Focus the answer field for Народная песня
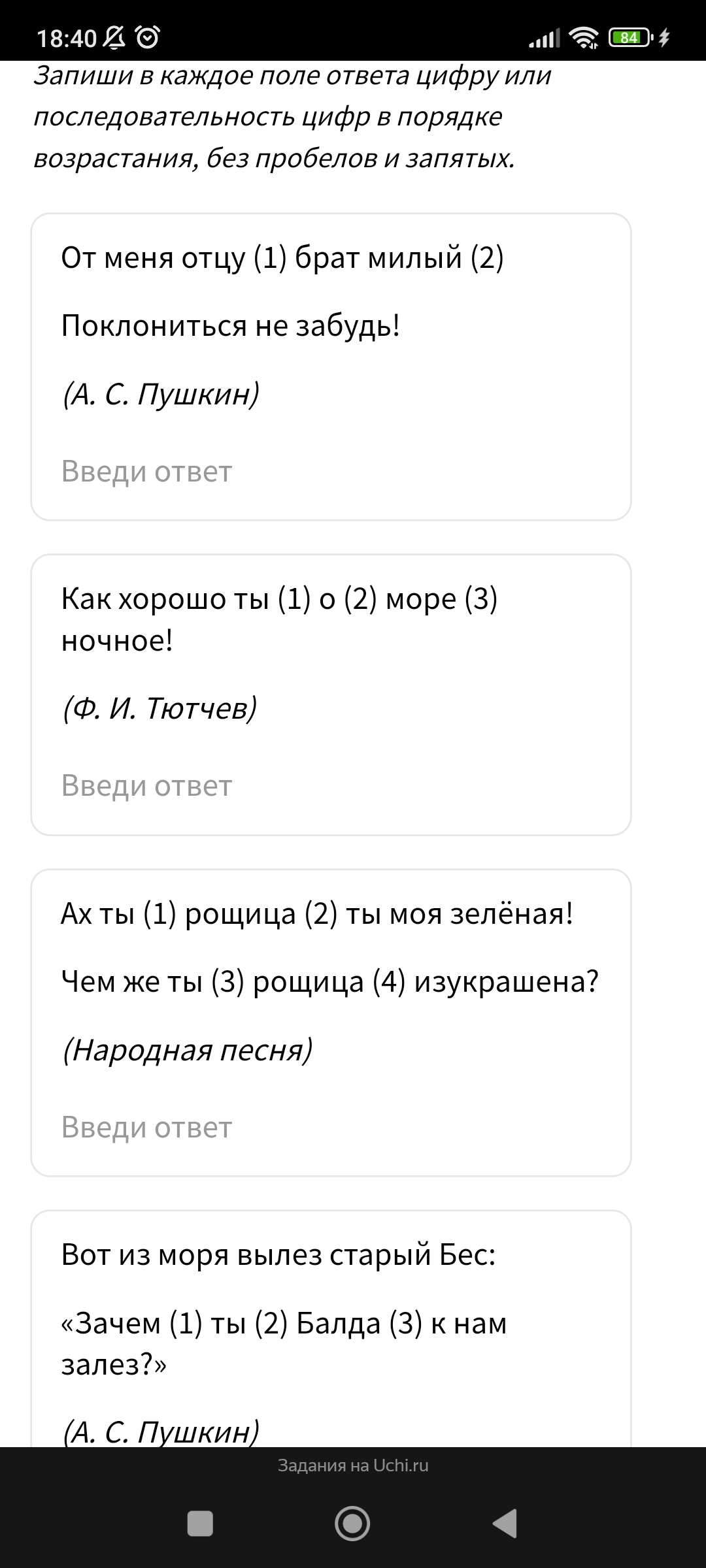 pyautogui.click(x=330, y=1127)
